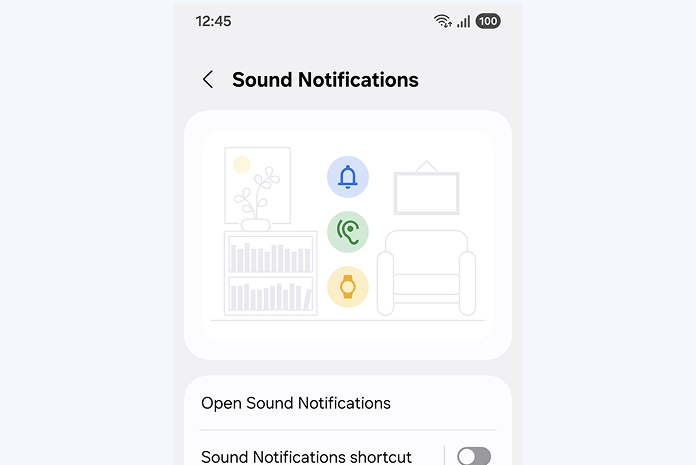
Task: Go back from Sound Notifications
Action: [208, 80]
